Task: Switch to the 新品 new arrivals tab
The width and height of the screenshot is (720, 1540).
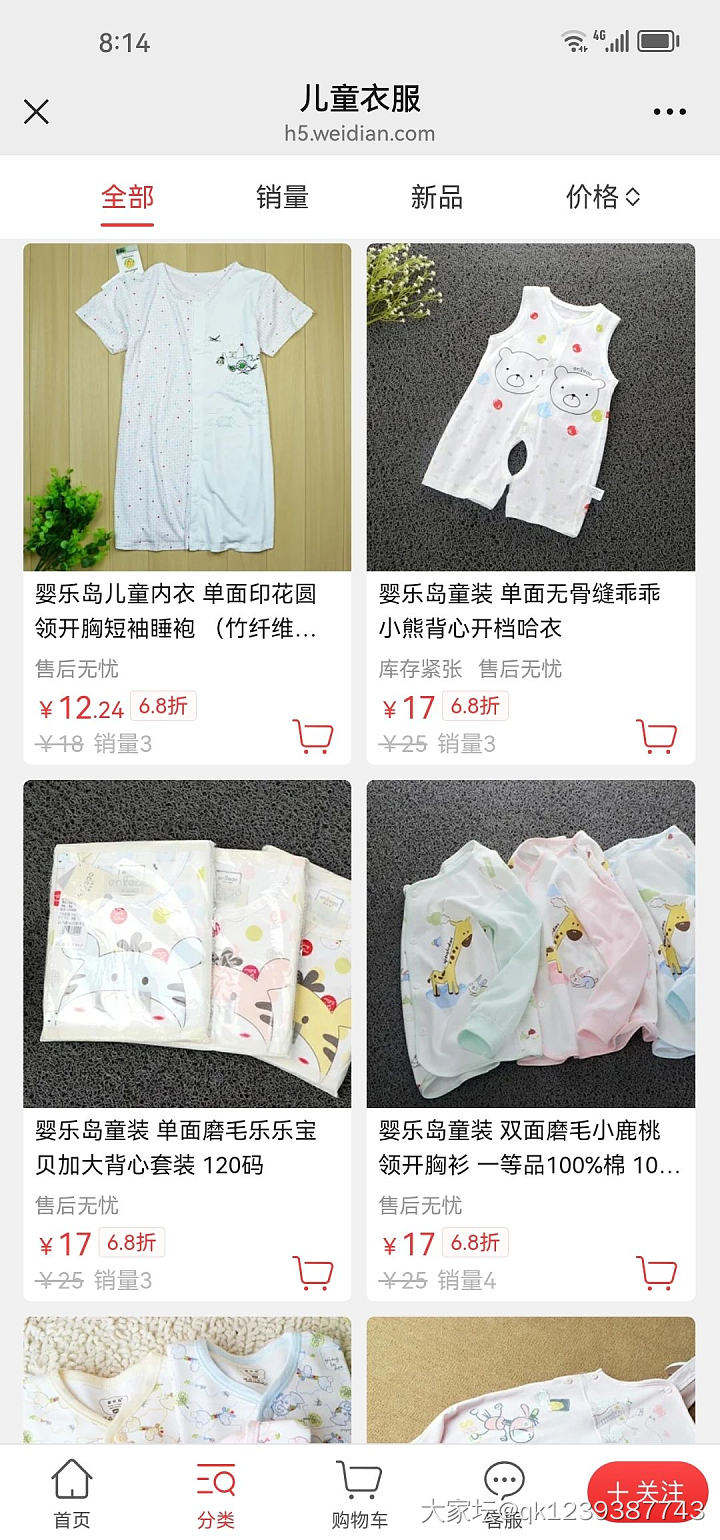Action: click(x=437, y=197)
